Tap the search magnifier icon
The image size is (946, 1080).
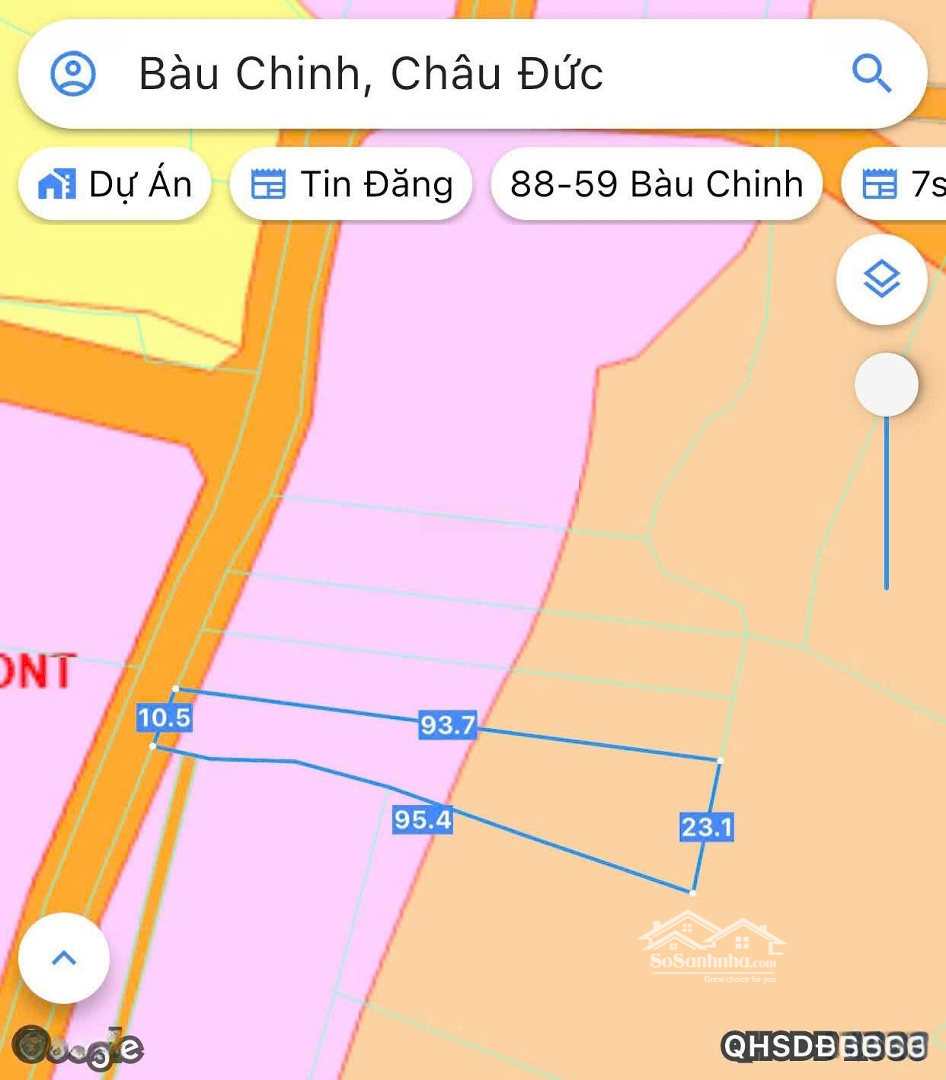(x=871, y=74)
